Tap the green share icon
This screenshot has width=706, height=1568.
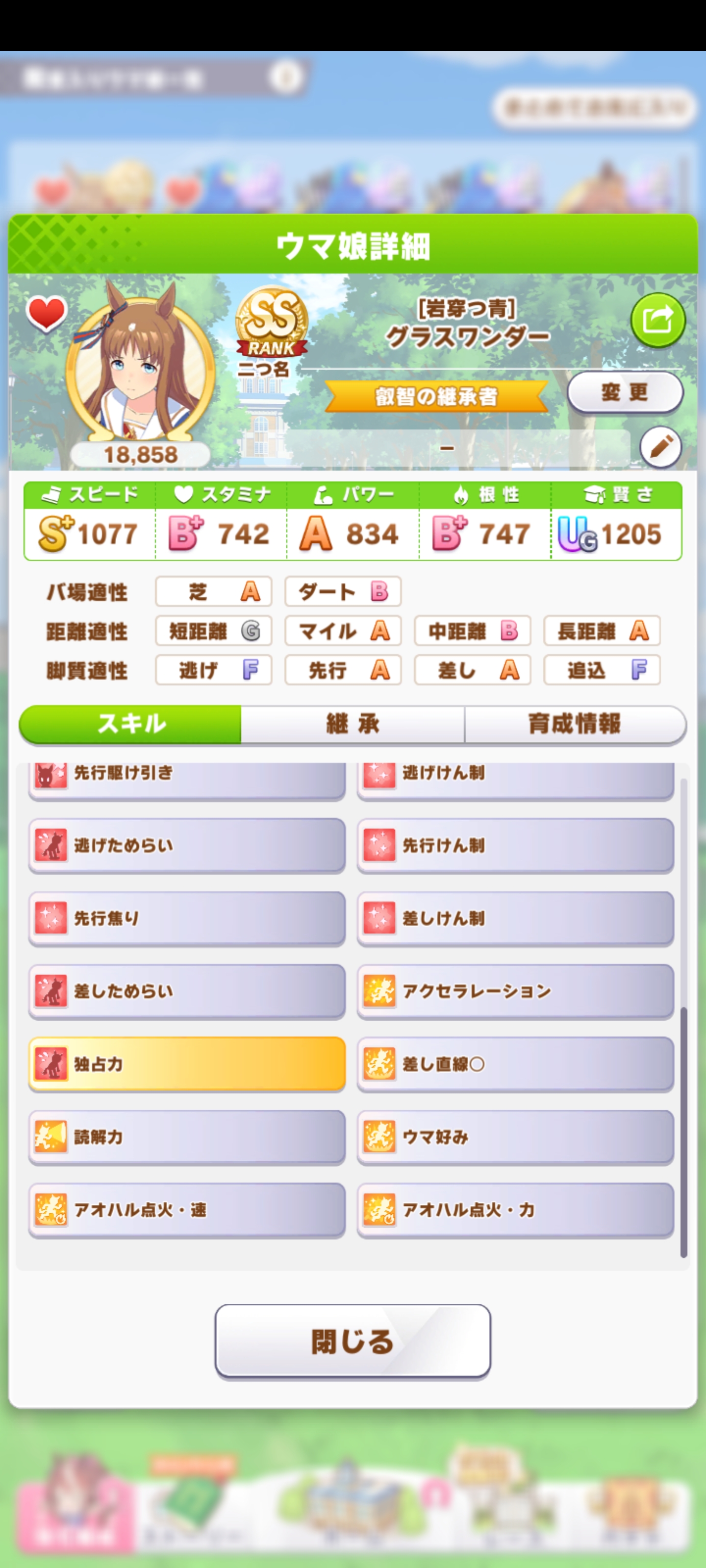[x=657, y=319]
